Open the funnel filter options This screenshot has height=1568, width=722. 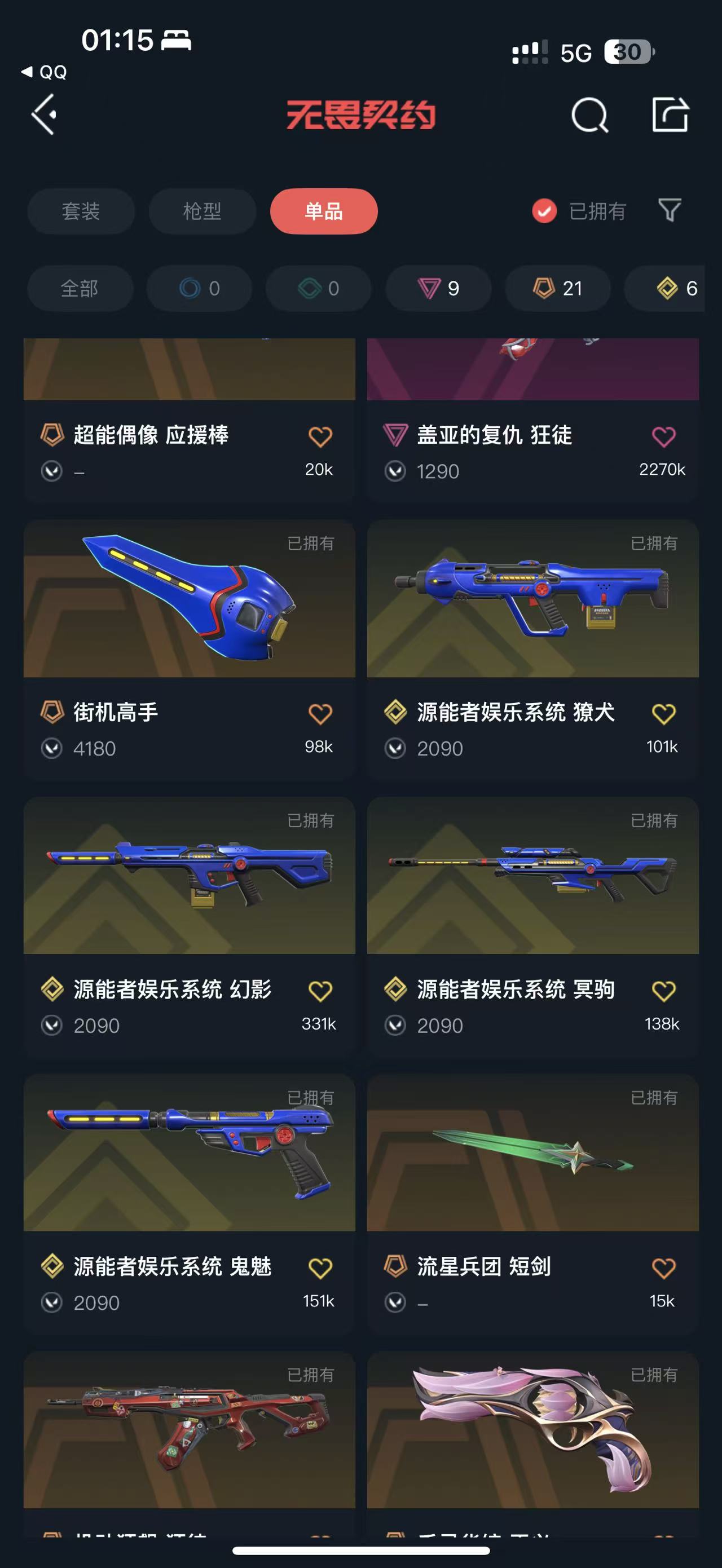click(669, 211)
